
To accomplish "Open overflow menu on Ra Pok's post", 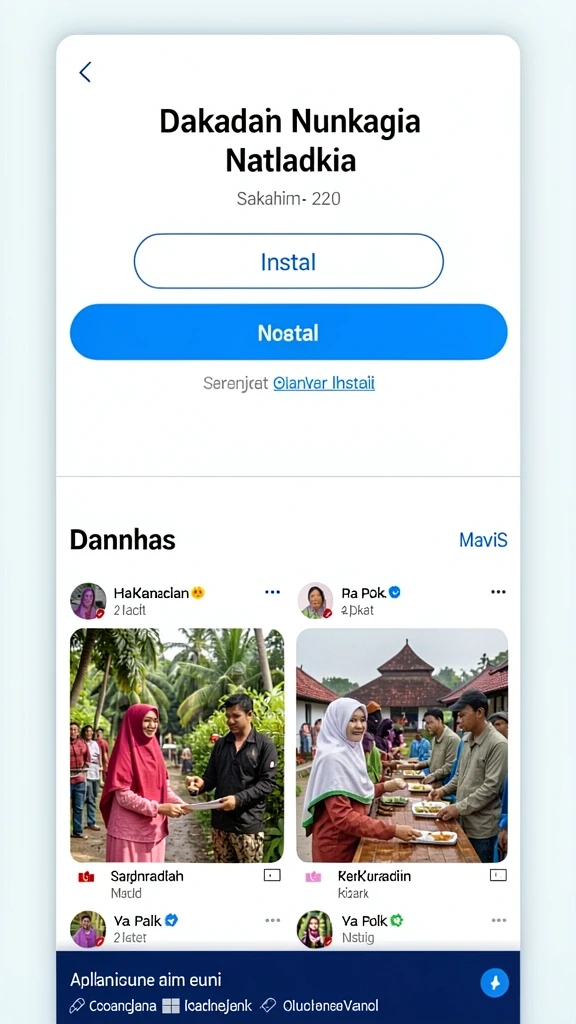I will click(498, 592).
